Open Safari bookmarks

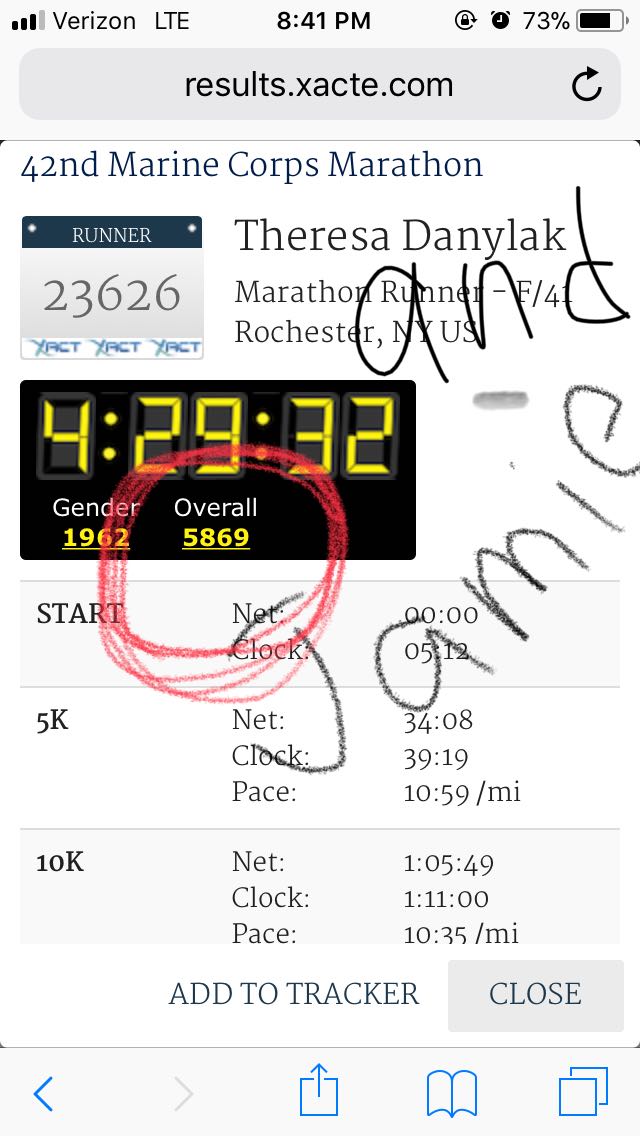tap(452, 1093)
